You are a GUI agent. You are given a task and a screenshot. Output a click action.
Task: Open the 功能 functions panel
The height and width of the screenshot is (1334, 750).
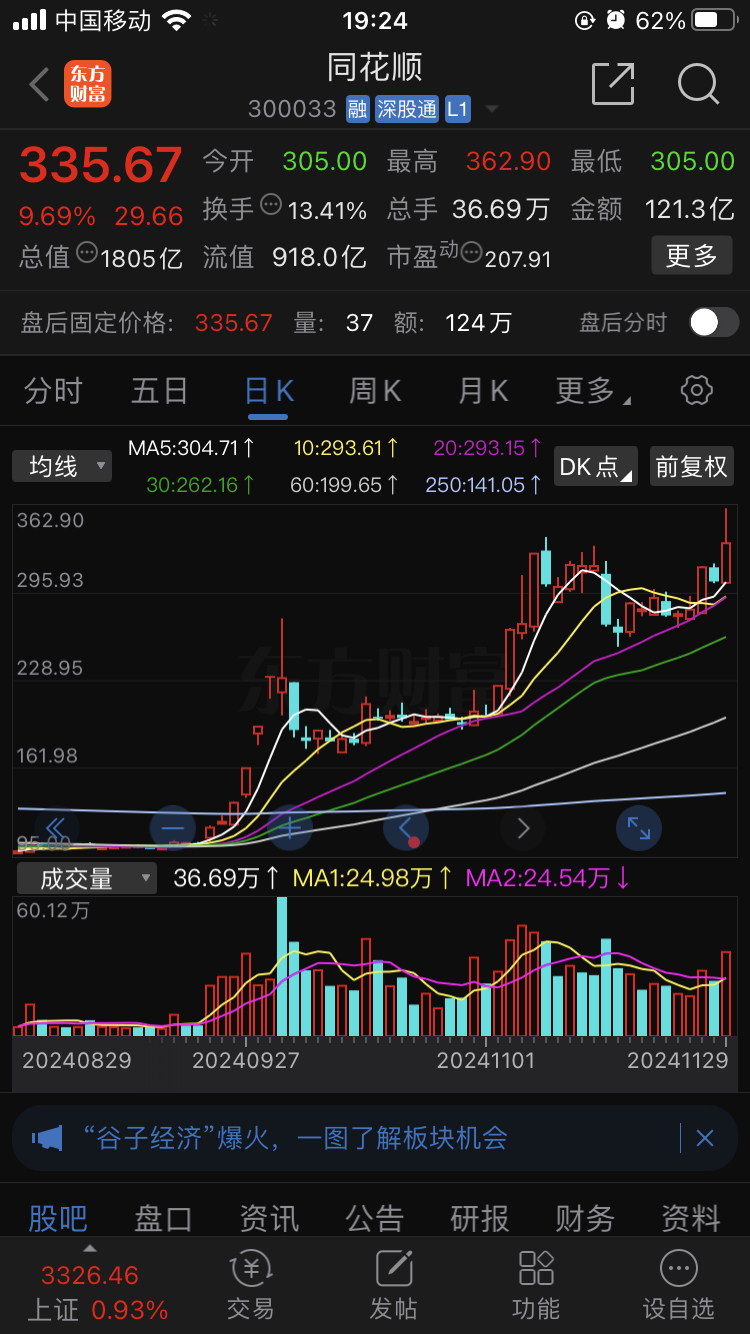coord(535,1290)
